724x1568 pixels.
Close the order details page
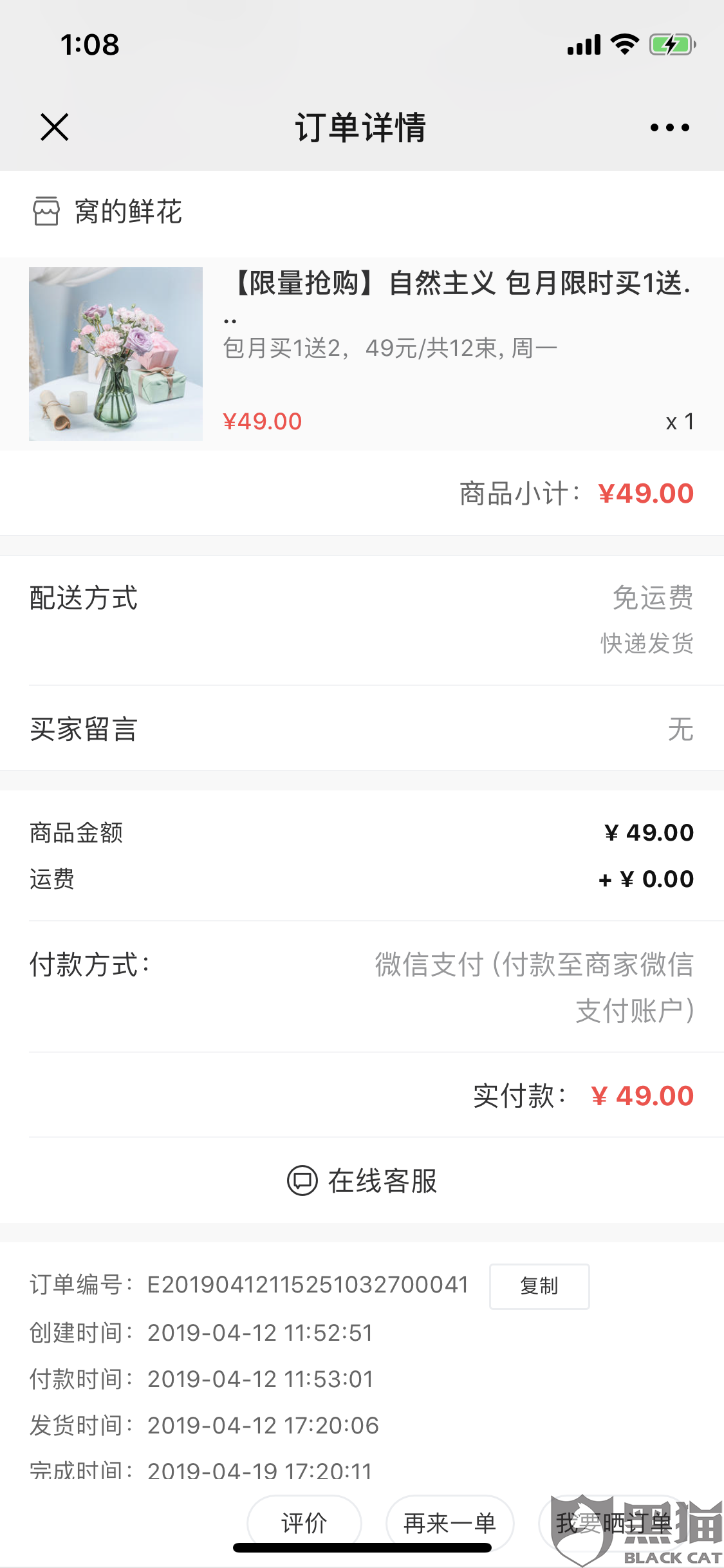click(x=55, y=127)
